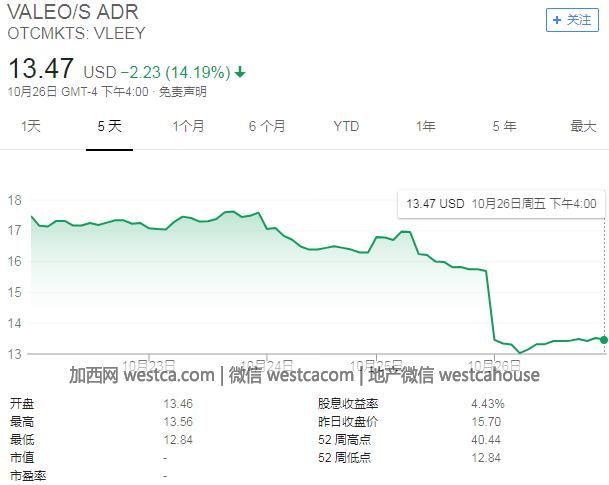Show the 1个月 chart range
Viewport: 609px width, 485px height.
(x=188, y=126)
